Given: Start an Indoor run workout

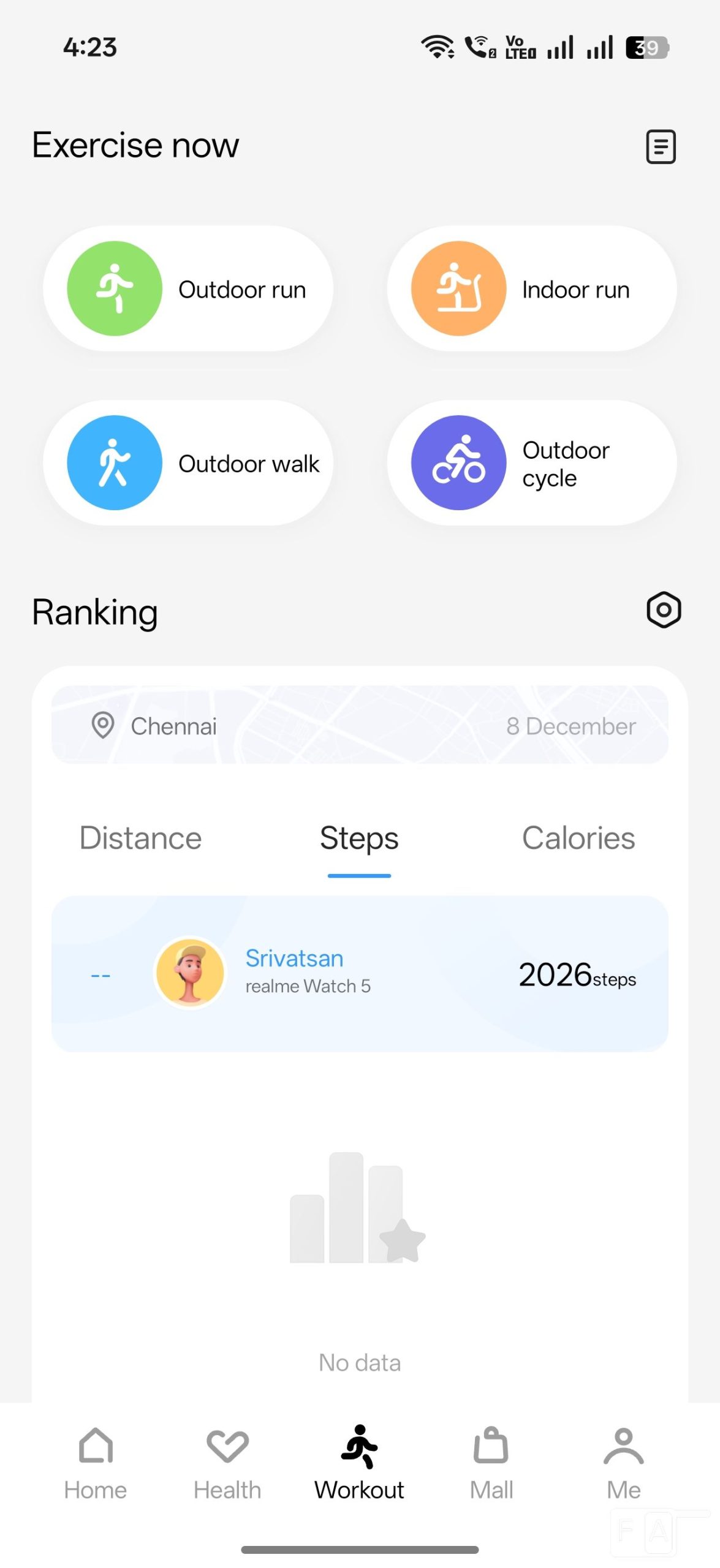Looking at the screenshot, I should [531, 288].
